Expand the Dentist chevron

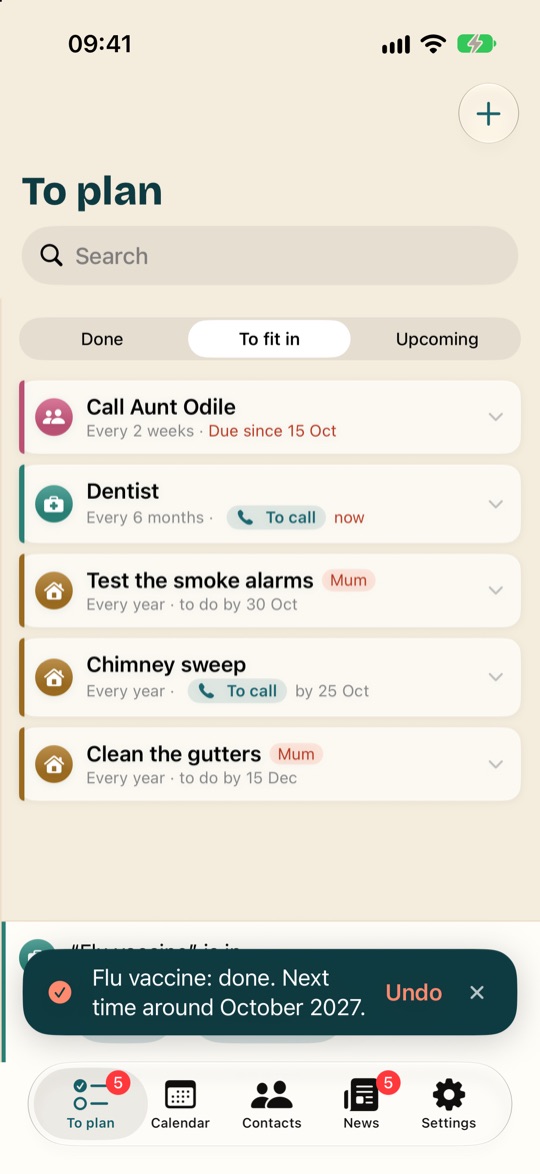(x=495, y=504)
